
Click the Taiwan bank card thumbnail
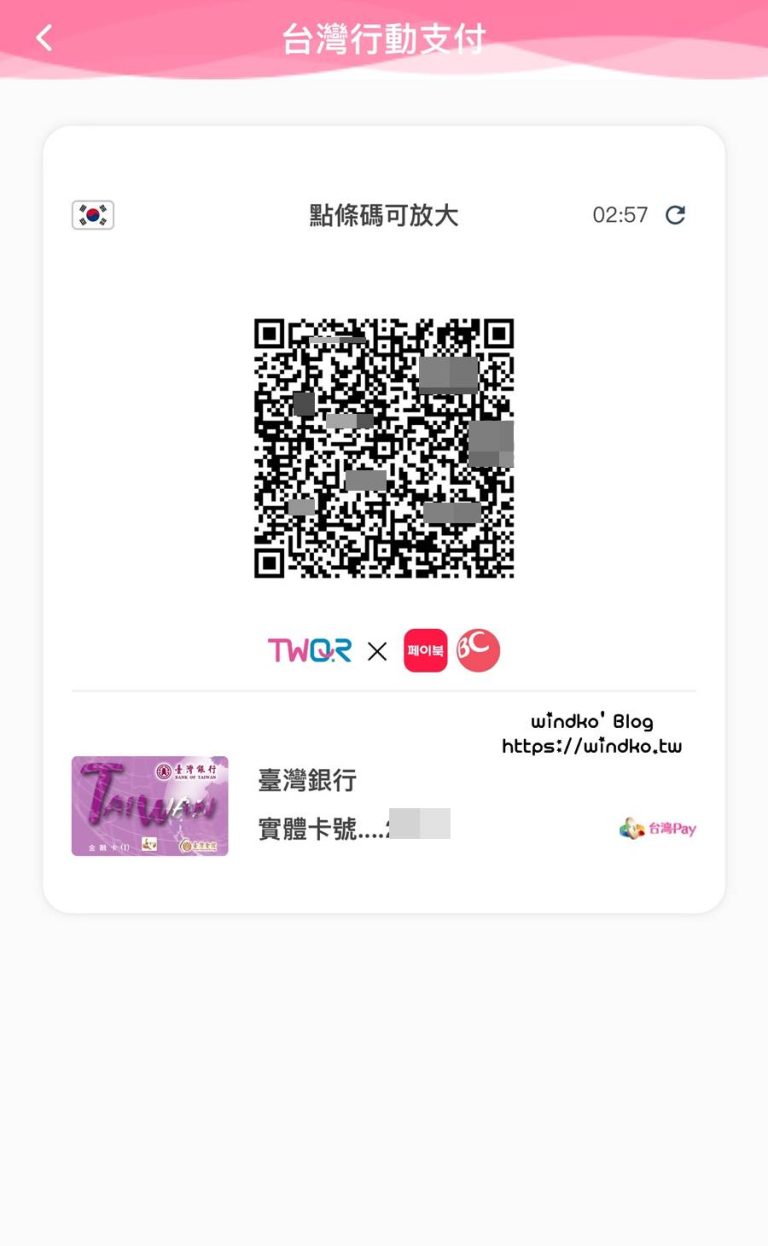[148, 805]
